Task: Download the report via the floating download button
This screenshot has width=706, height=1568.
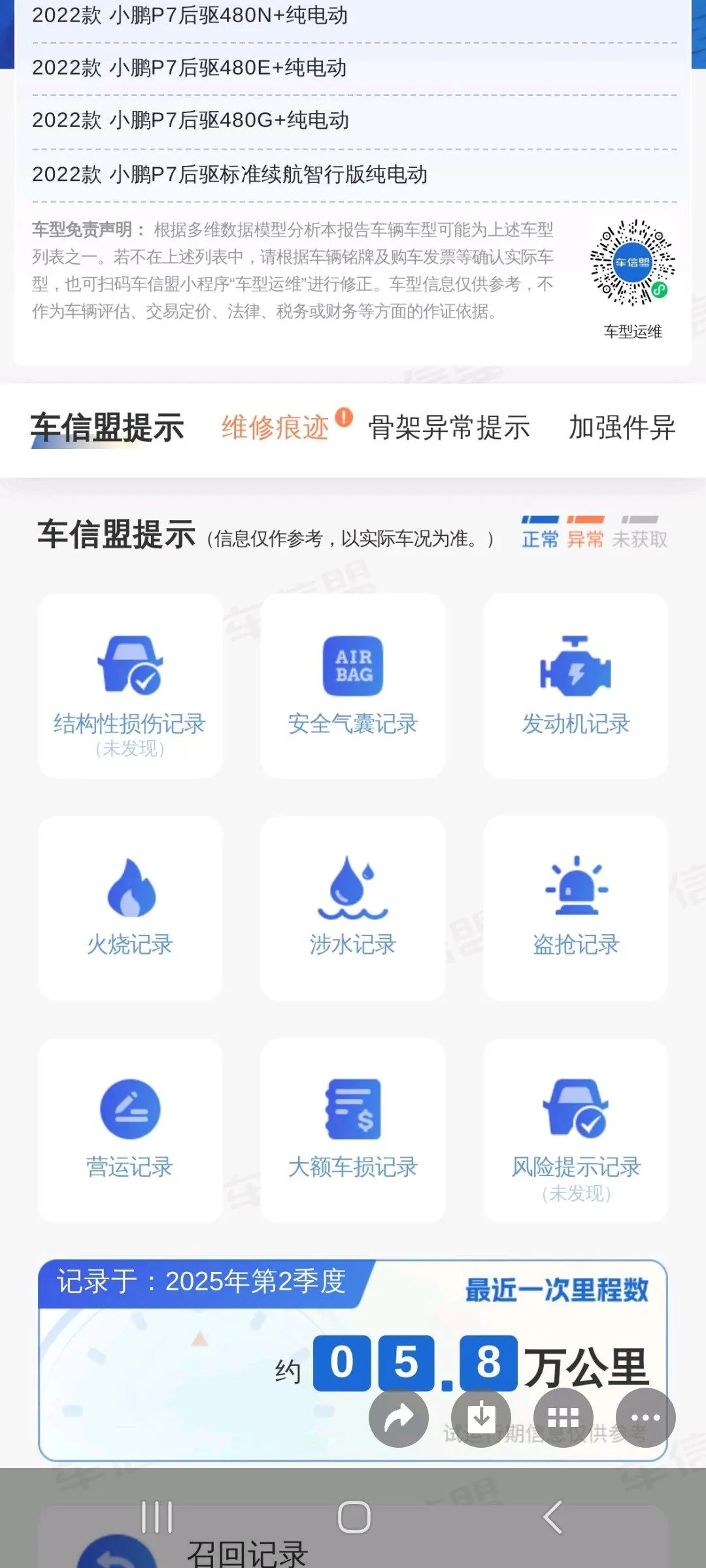Action: [481, 1417]
